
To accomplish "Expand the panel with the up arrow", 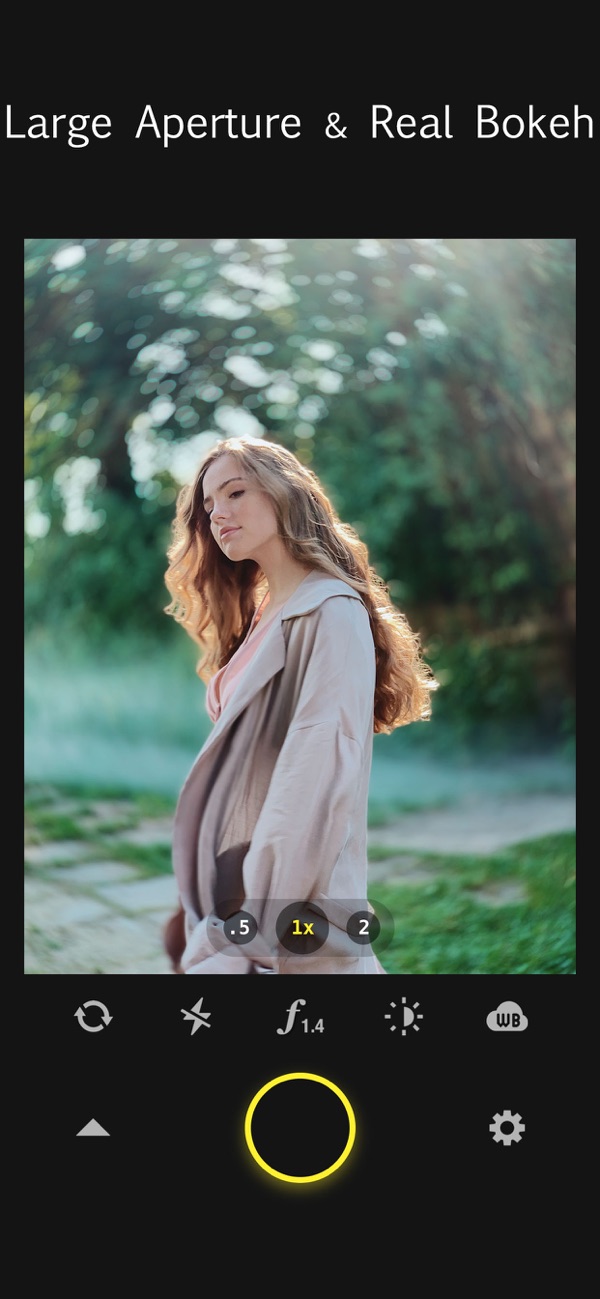I will coord(93,1128).
